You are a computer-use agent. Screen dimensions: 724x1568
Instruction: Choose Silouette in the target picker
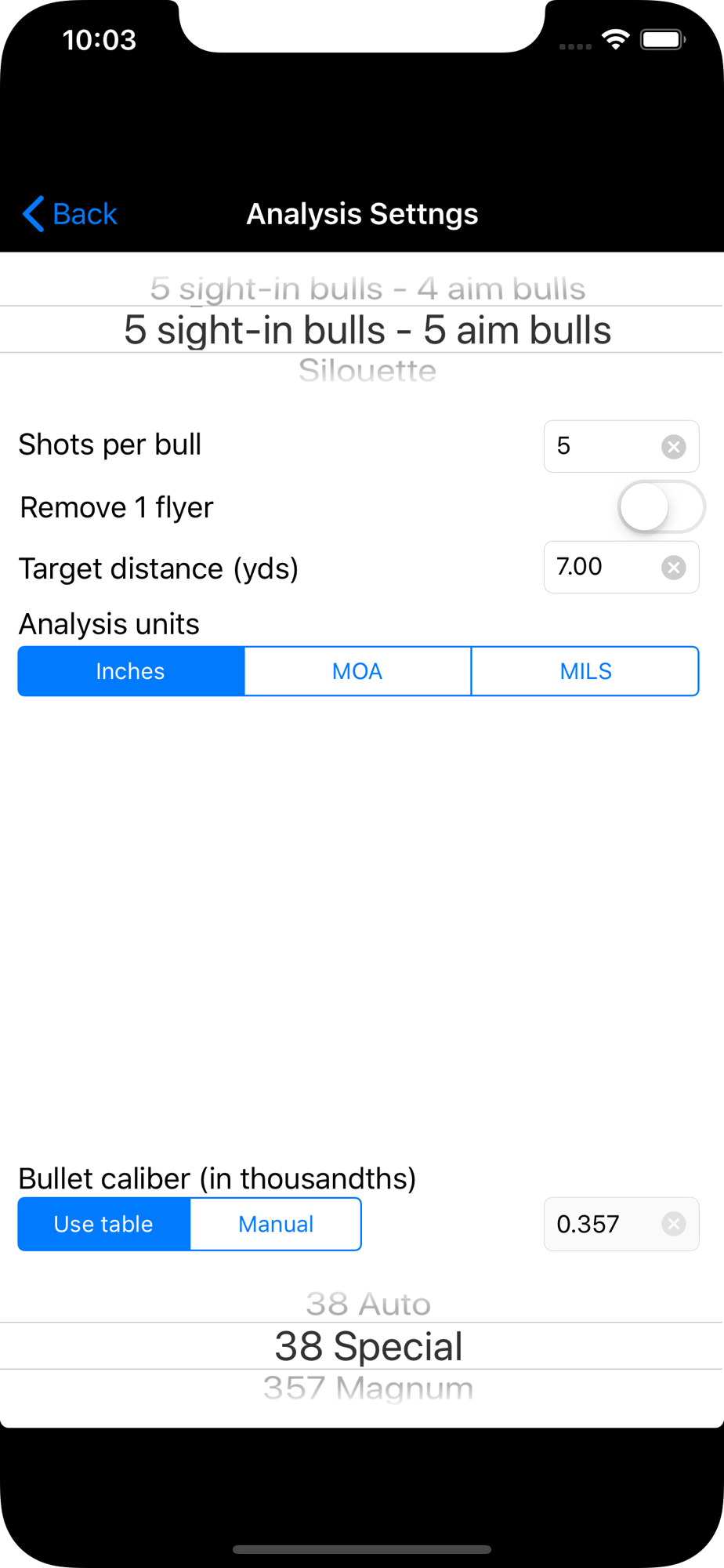[x=367, y=370]
